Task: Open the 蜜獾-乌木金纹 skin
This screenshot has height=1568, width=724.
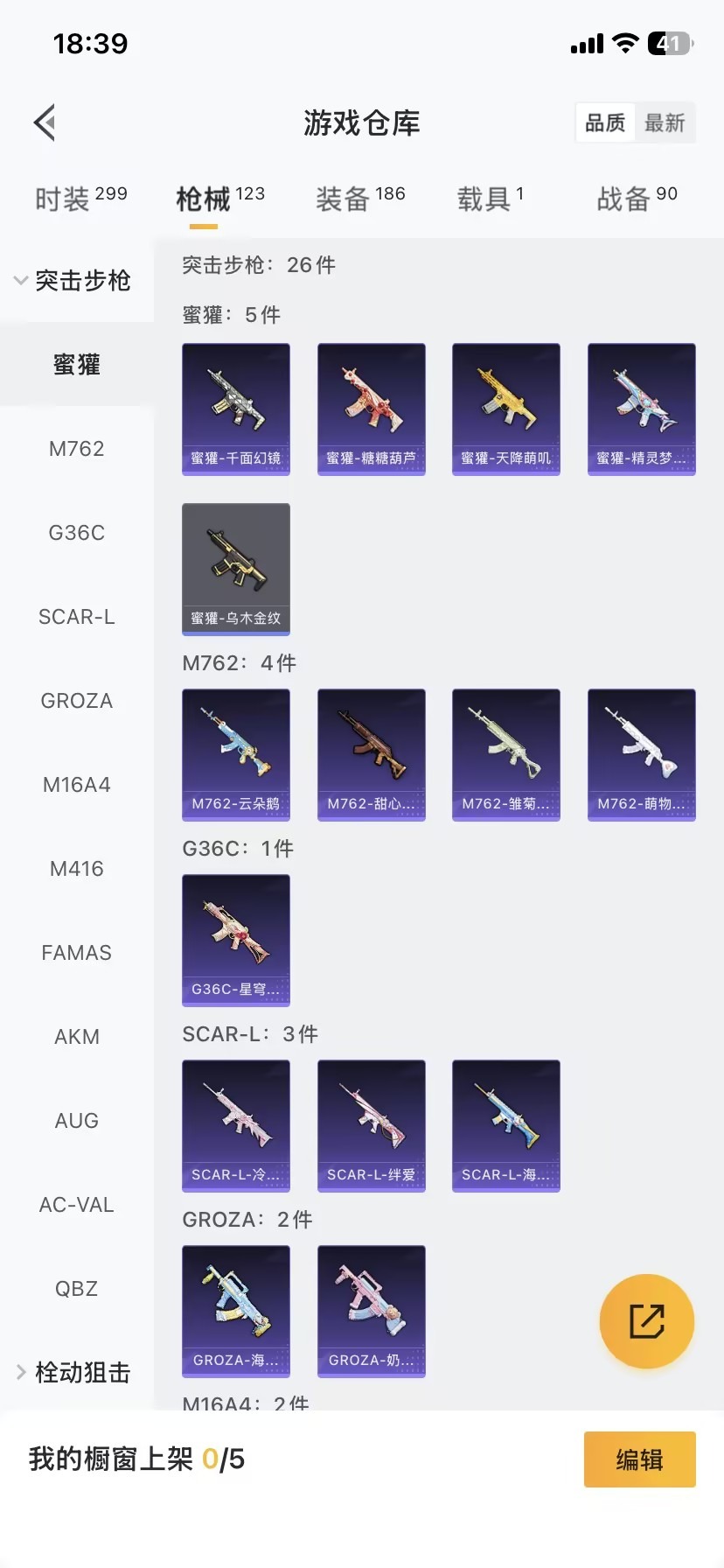Action: [x=236, y=569]
